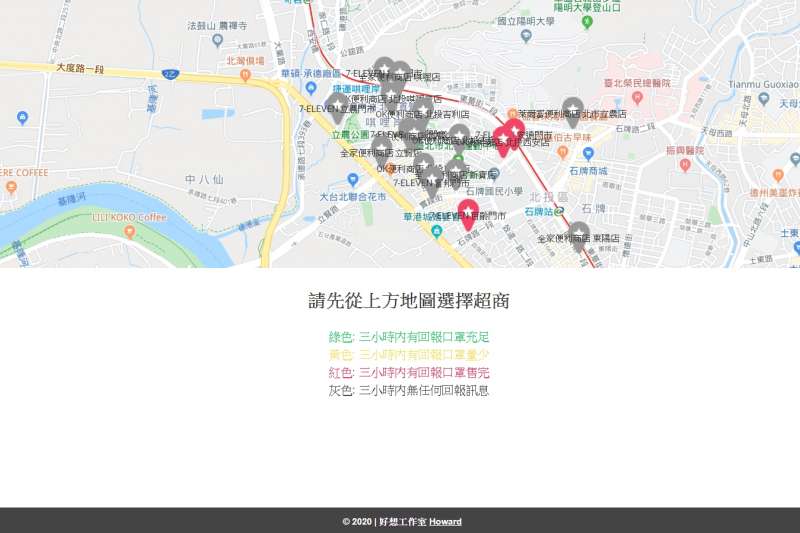Tap the red 7-ELEVEN marker near 石牌路一段

(467, 212)
